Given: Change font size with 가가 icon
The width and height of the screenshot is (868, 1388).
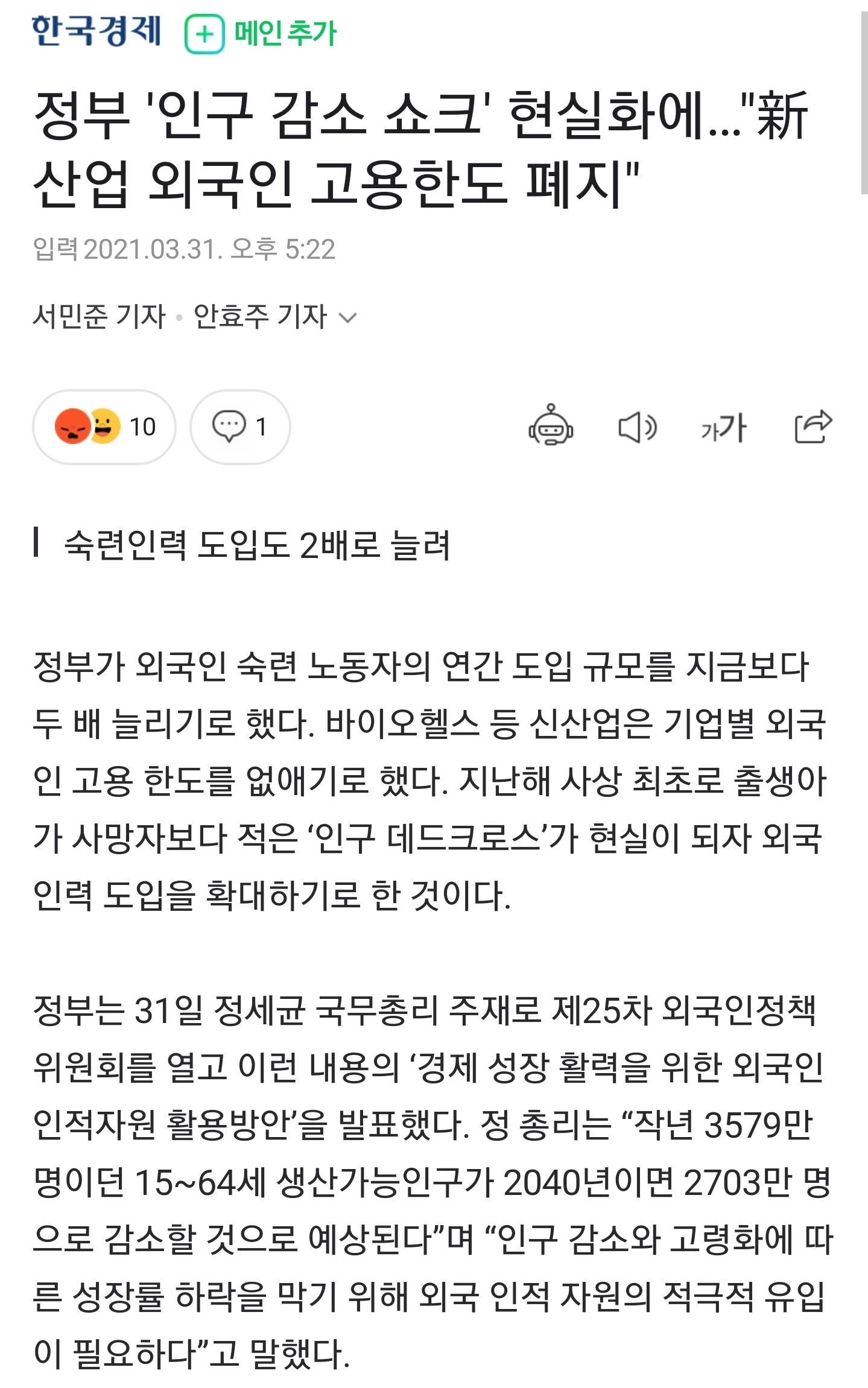Looking at the screenshot, I should pyautogui.click(x=723, y=428).
